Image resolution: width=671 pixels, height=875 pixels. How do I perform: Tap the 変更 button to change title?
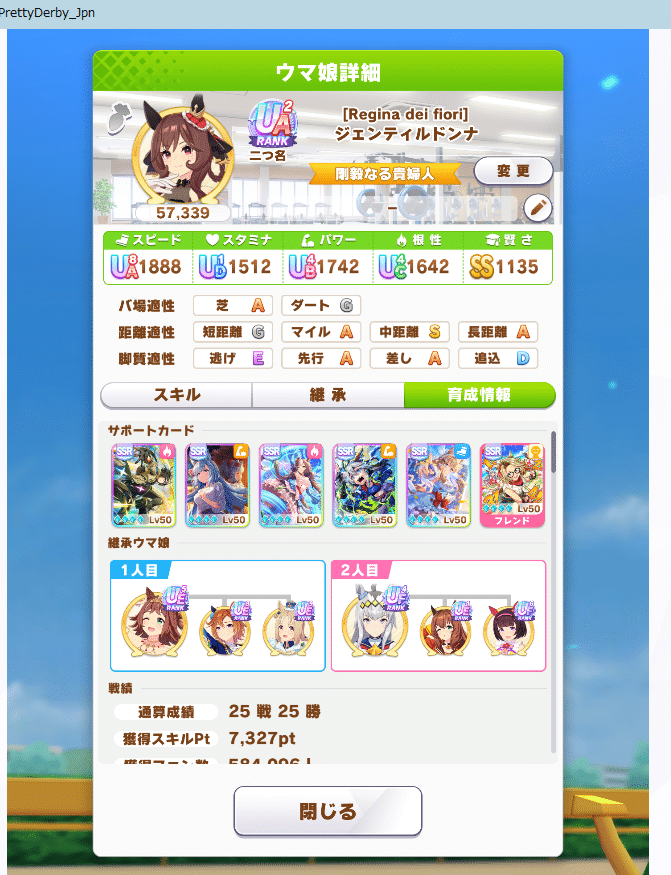(x=513, y=170)
